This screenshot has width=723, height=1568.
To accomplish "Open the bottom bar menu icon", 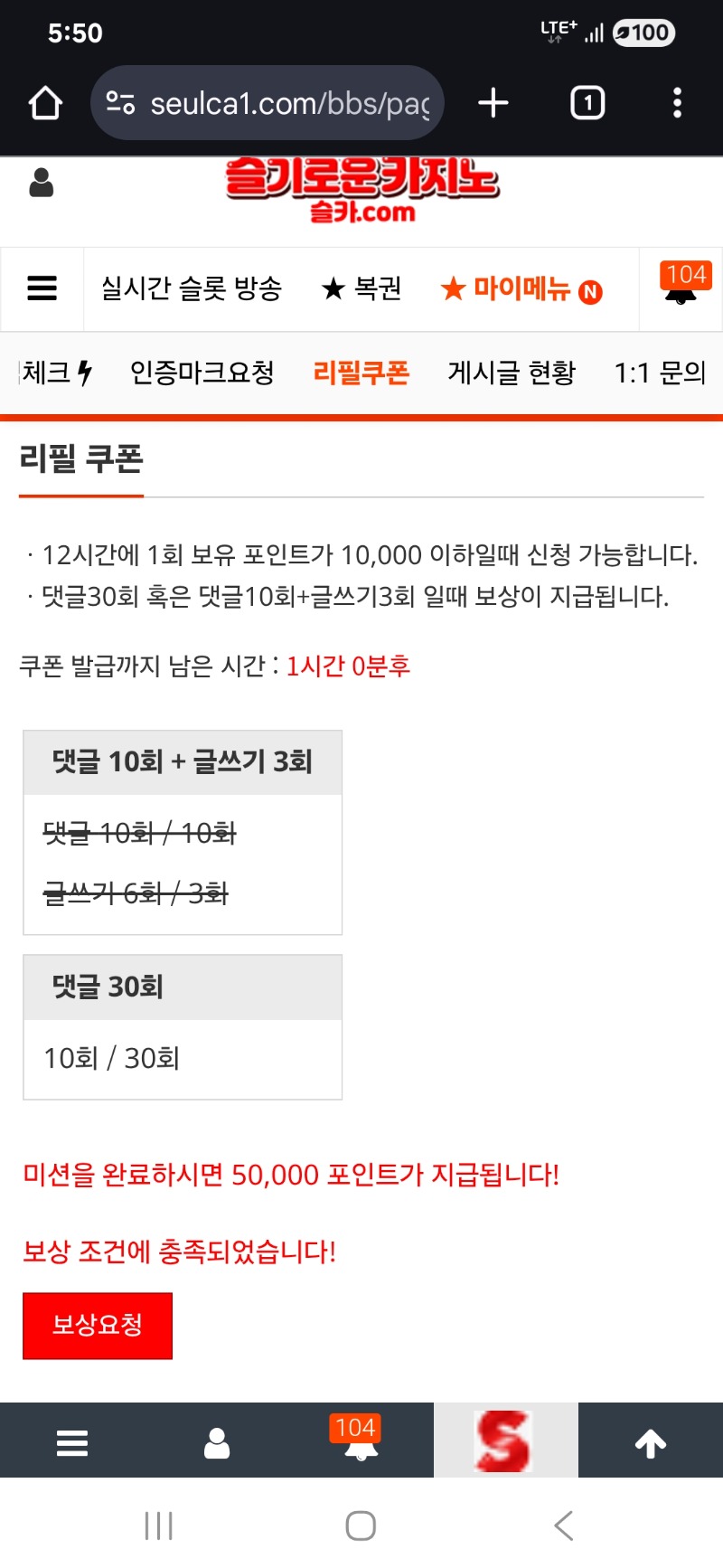I will 72,1442.
